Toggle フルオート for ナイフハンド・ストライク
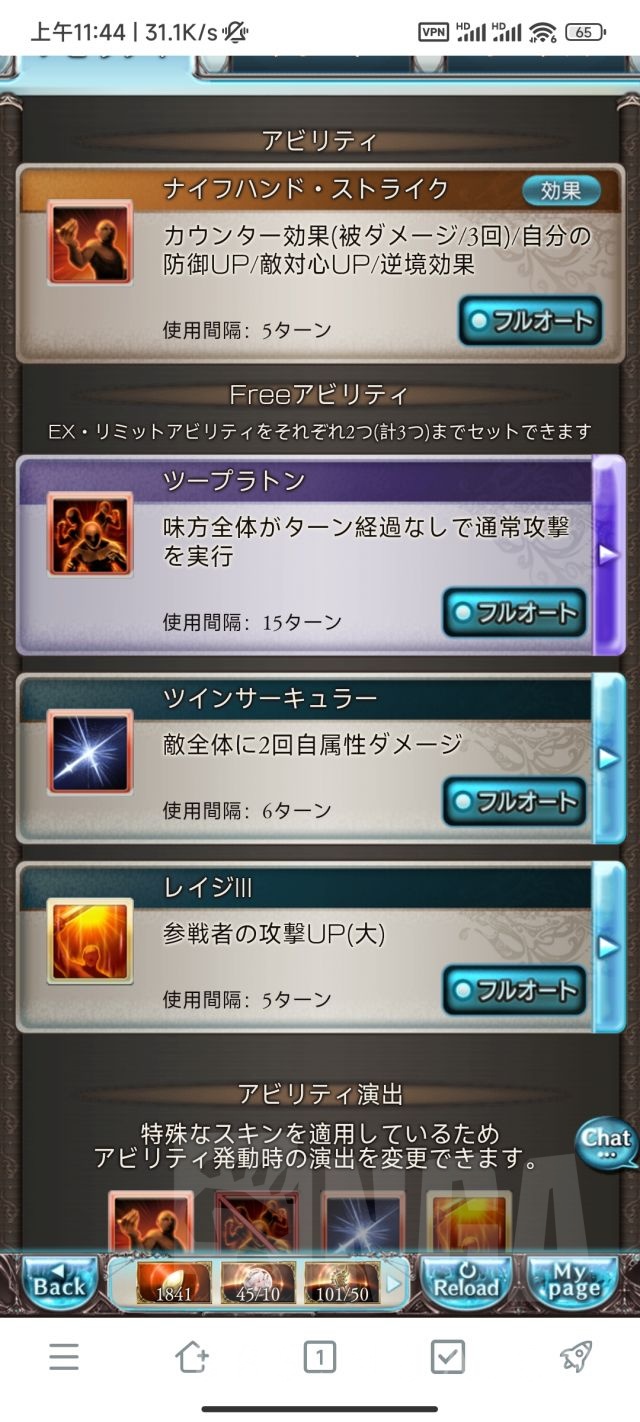The height and width of the screenshot is (1422, 640). [530, 321]
